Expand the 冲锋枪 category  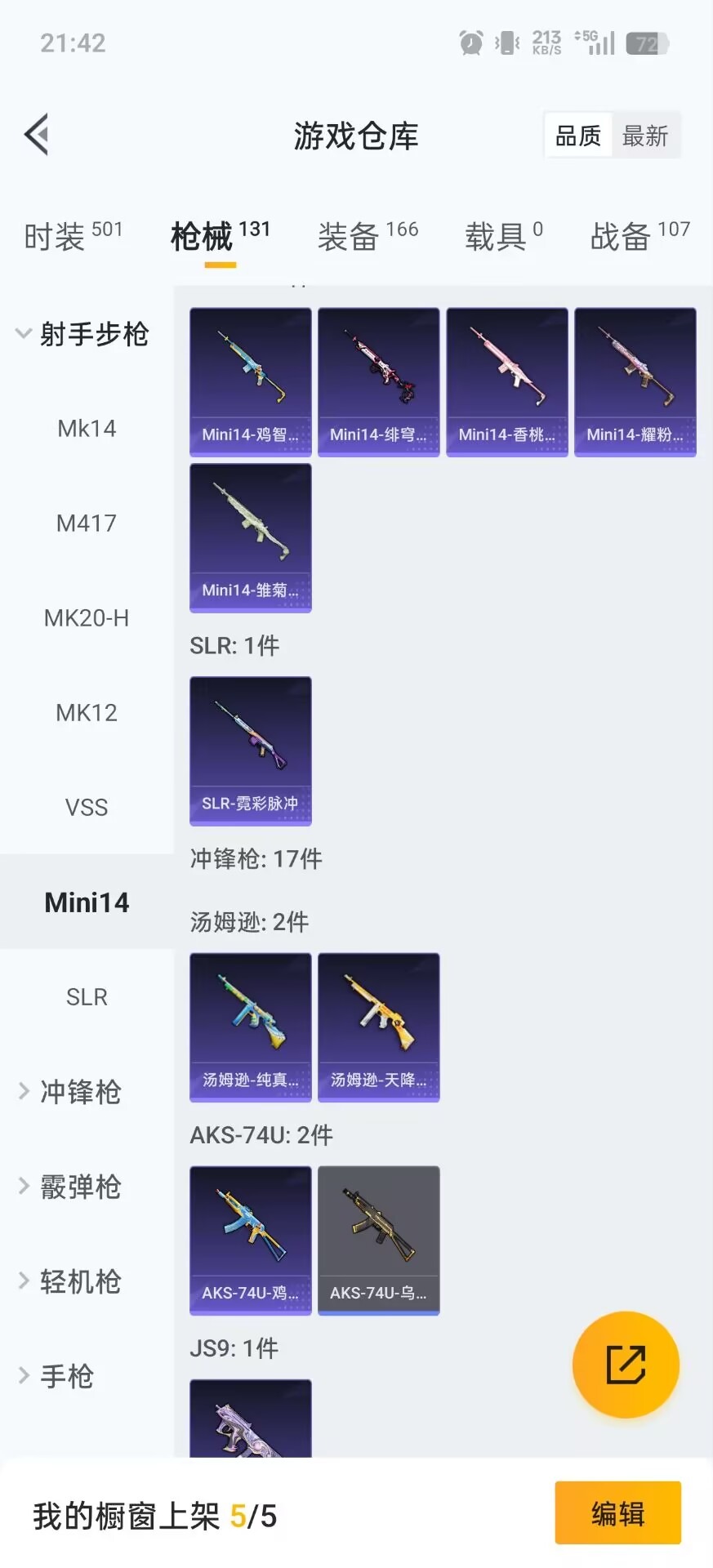point(79,1092)
